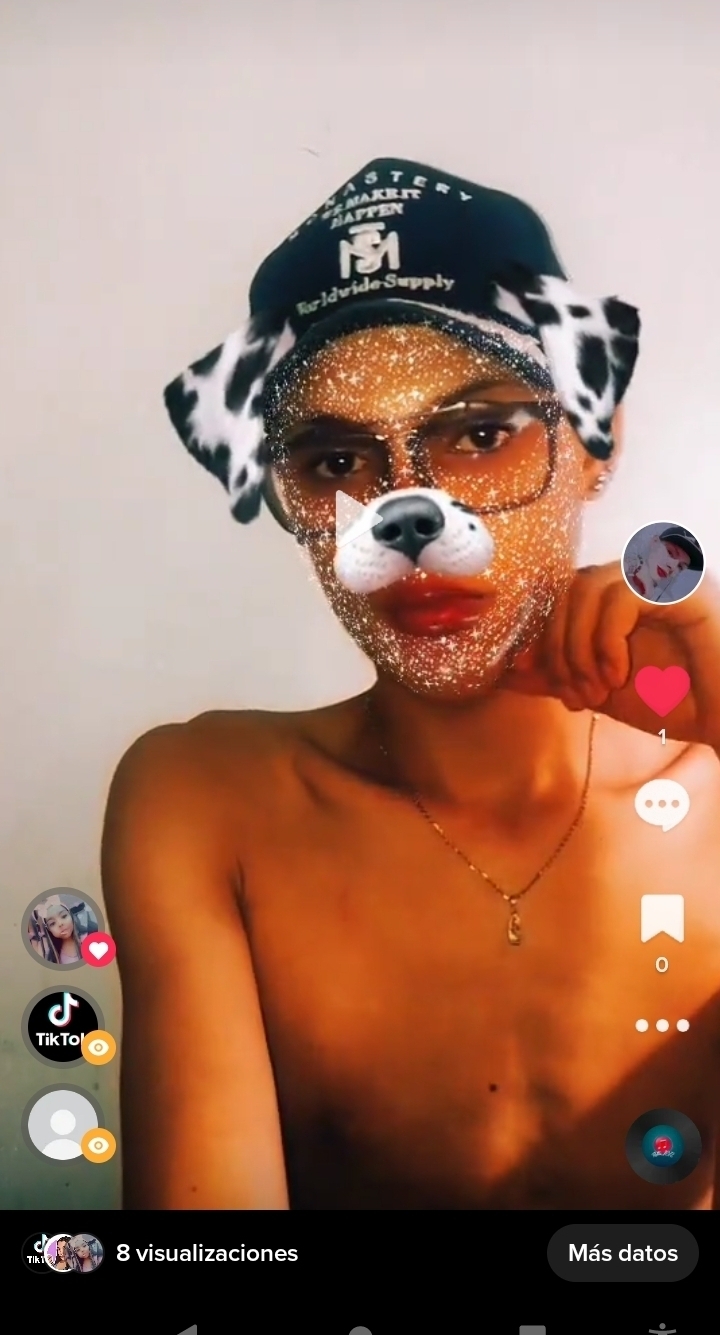Open the comments bubble
The height and width of the screenshot is (1335, 720).
pos(662,805)
